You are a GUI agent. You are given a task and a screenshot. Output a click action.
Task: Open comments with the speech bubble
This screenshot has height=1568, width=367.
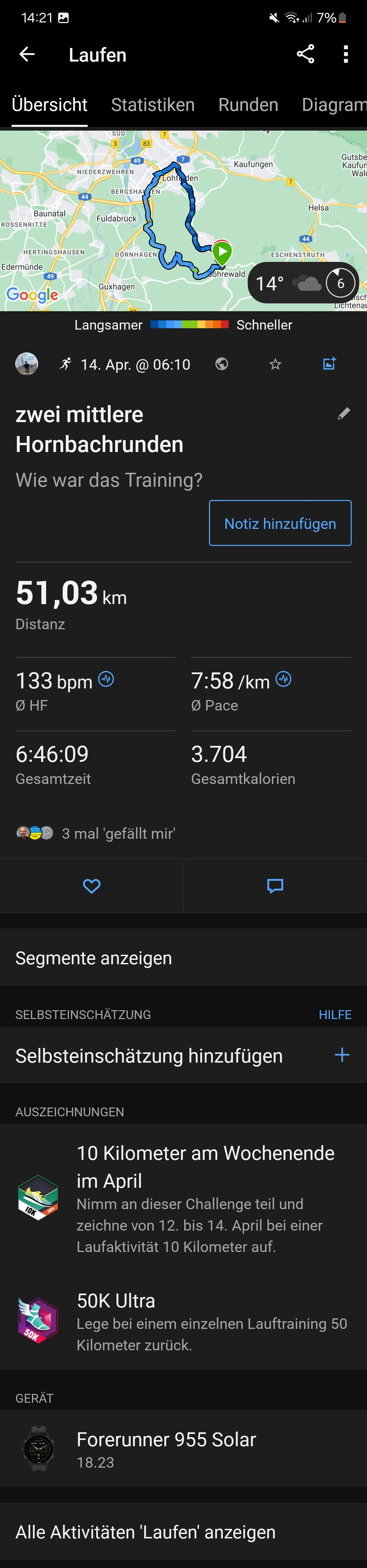[x=275, y=886]
